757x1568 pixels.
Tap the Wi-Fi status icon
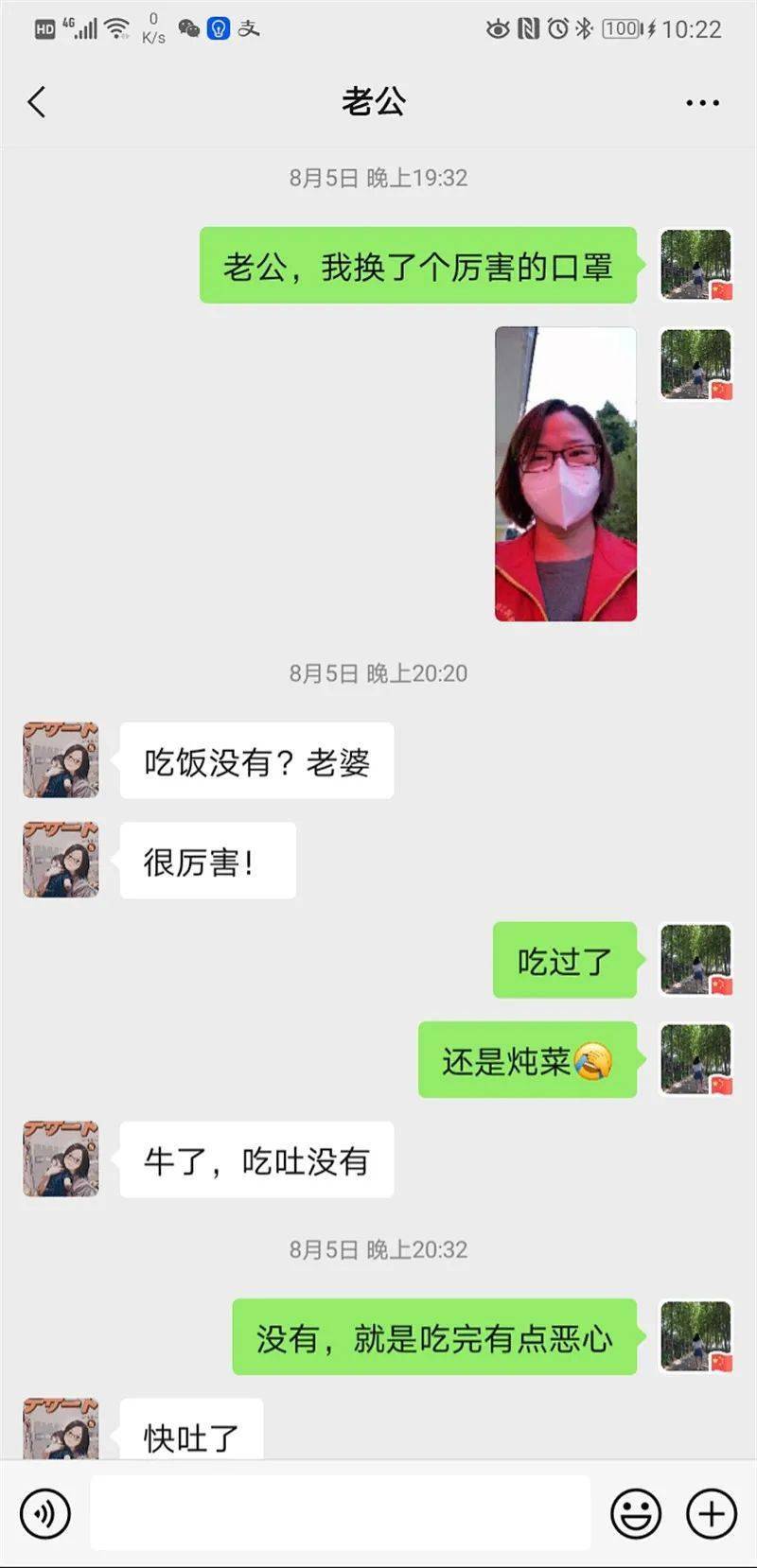pyautogui.click(x=117, y=27)
